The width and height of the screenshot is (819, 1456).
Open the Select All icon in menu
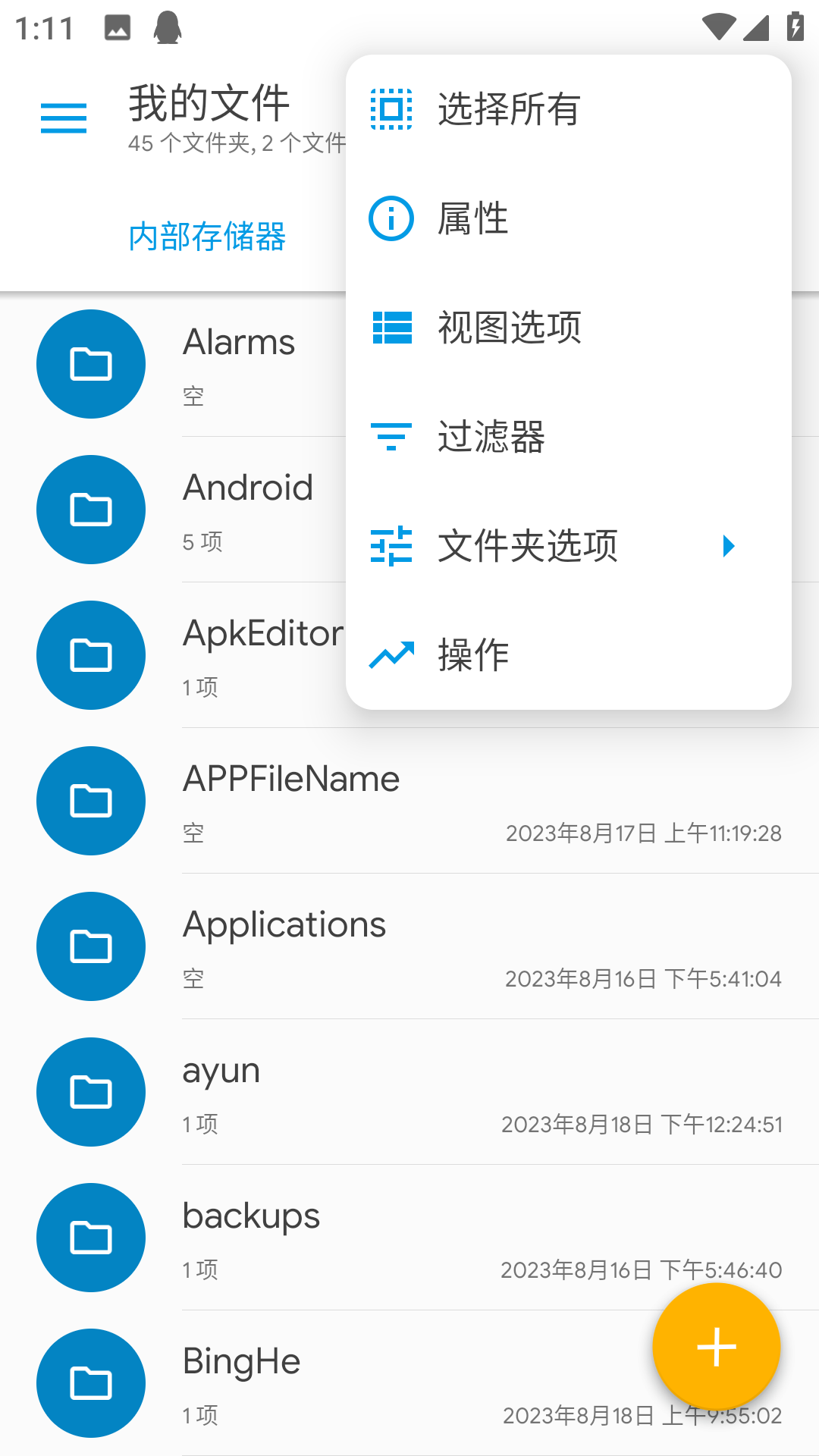pyautogui.click(x=391, y=109)
